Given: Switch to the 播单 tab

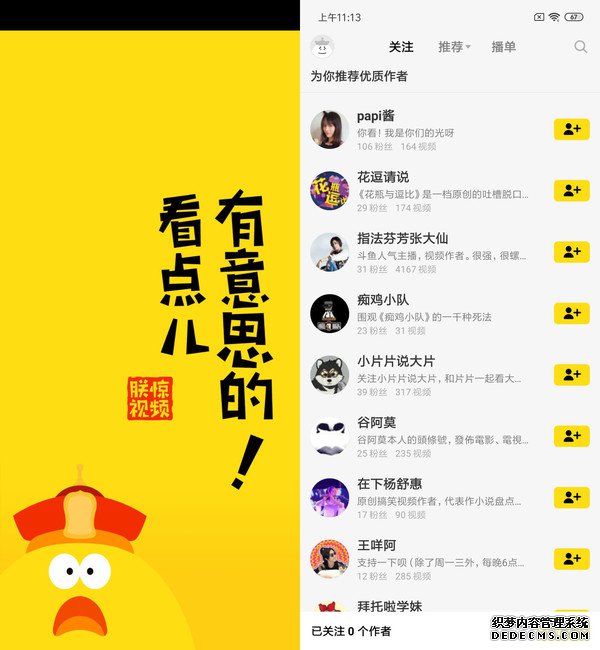Looking at the screenshot, I should [x=504, y=47].
